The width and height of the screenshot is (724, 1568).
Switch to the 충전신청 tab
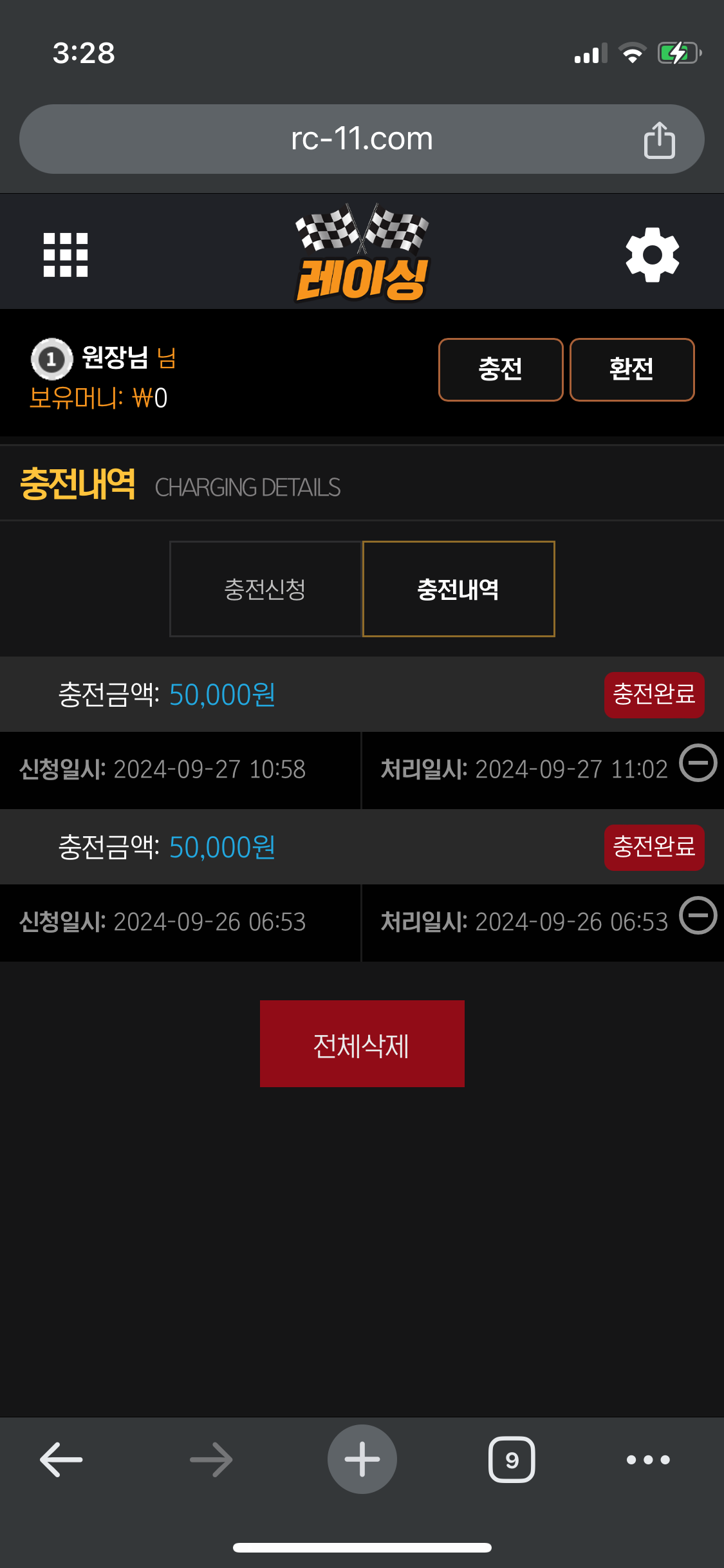(265, 589)
